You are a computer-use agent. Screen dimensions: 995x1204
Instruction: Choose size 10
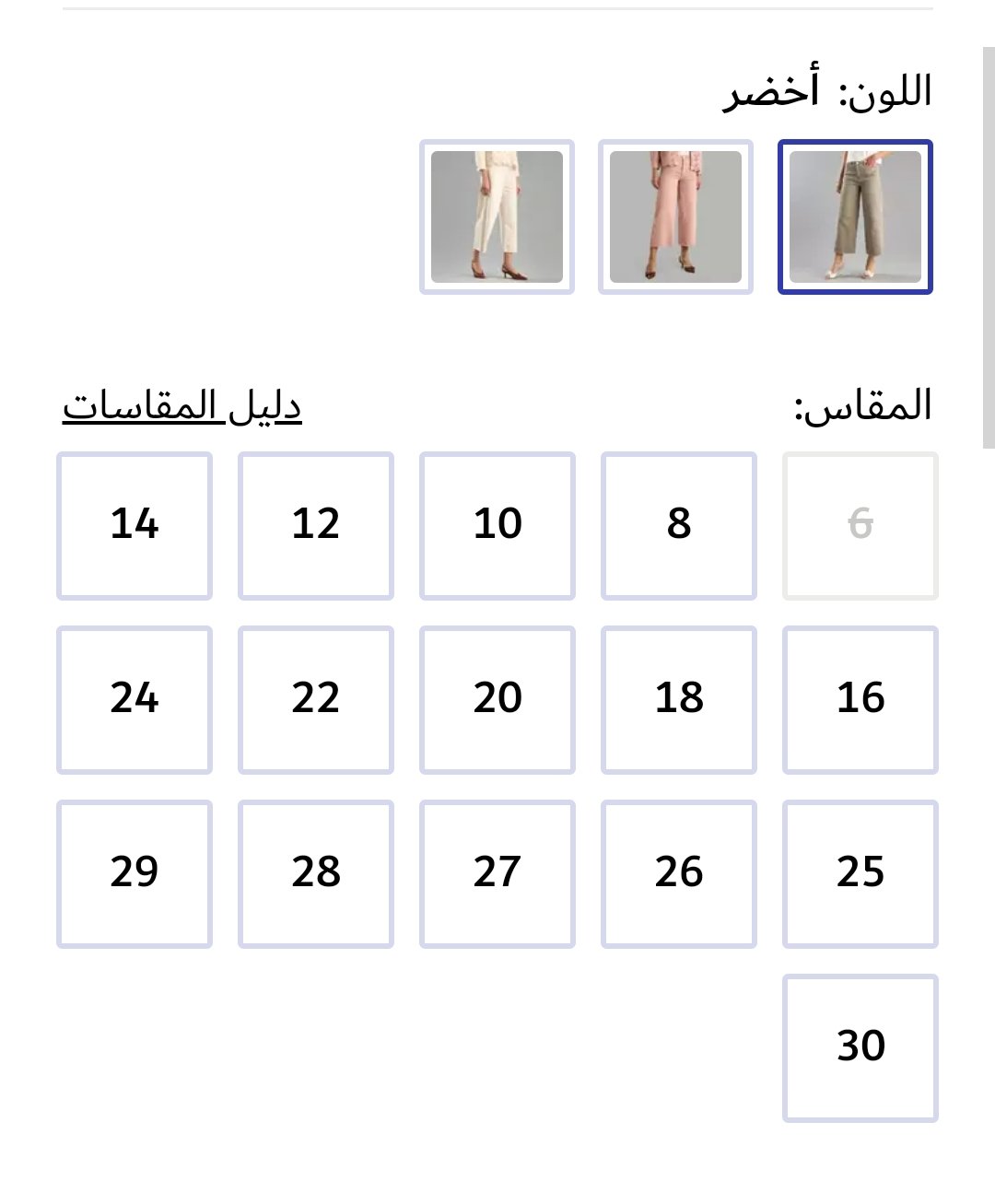(497, 525)
